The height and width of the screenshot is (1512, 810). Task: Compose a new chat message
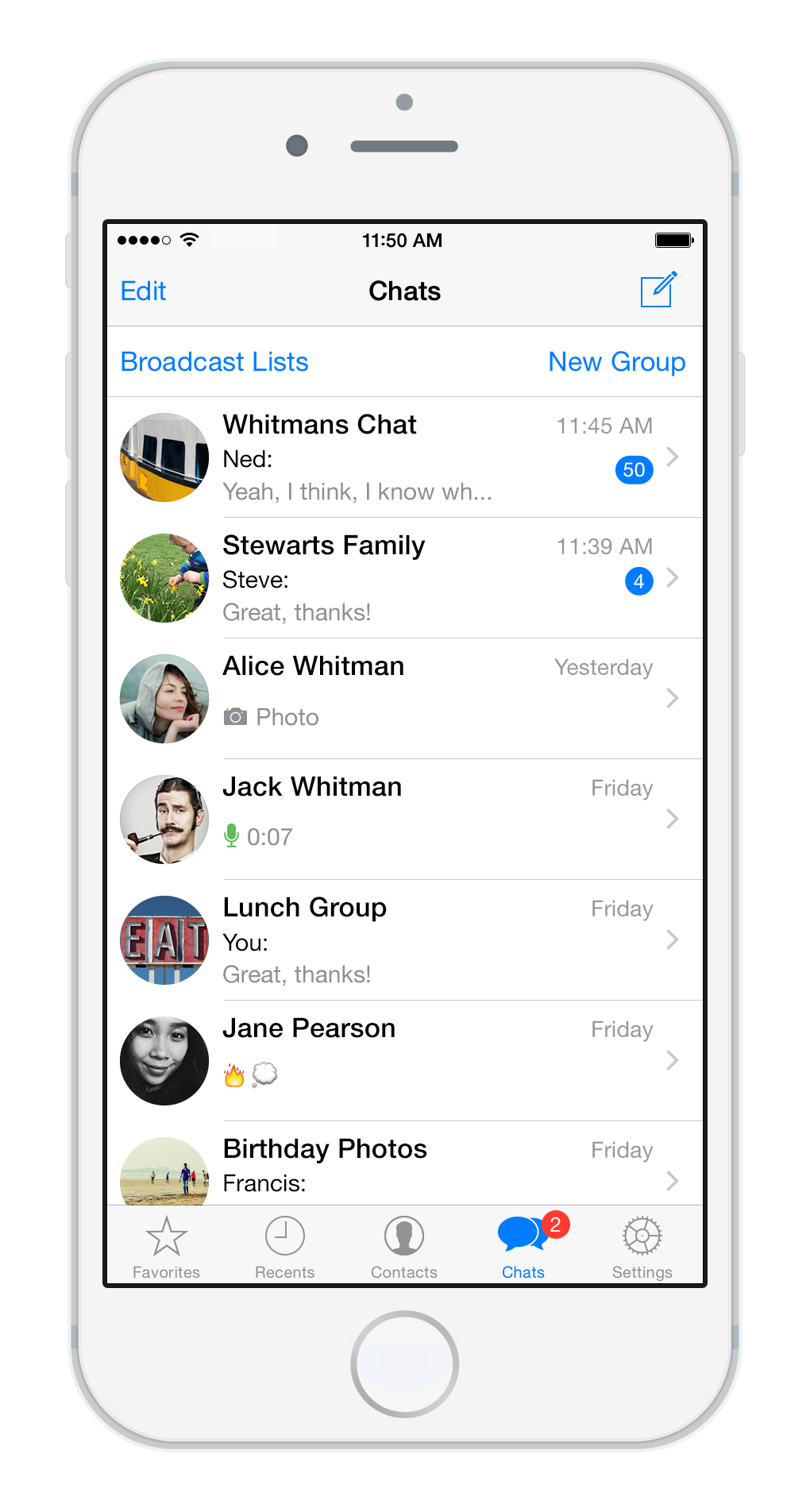tap(658, 290)
